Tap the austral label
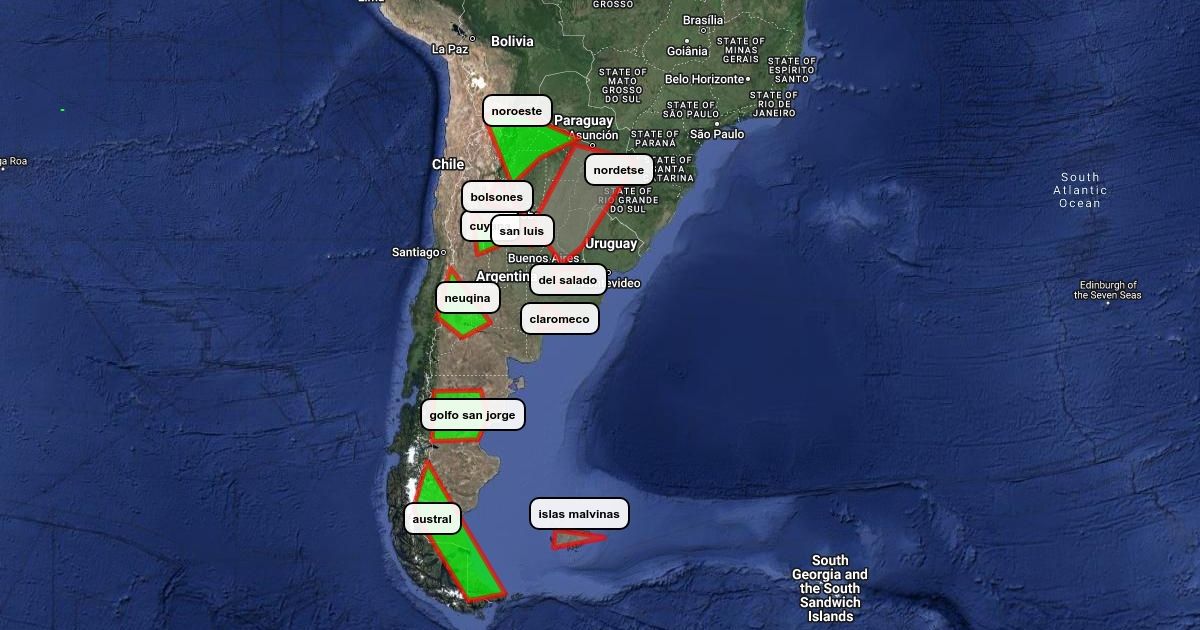Screen dimensions: 1200x630 point(432,519)
